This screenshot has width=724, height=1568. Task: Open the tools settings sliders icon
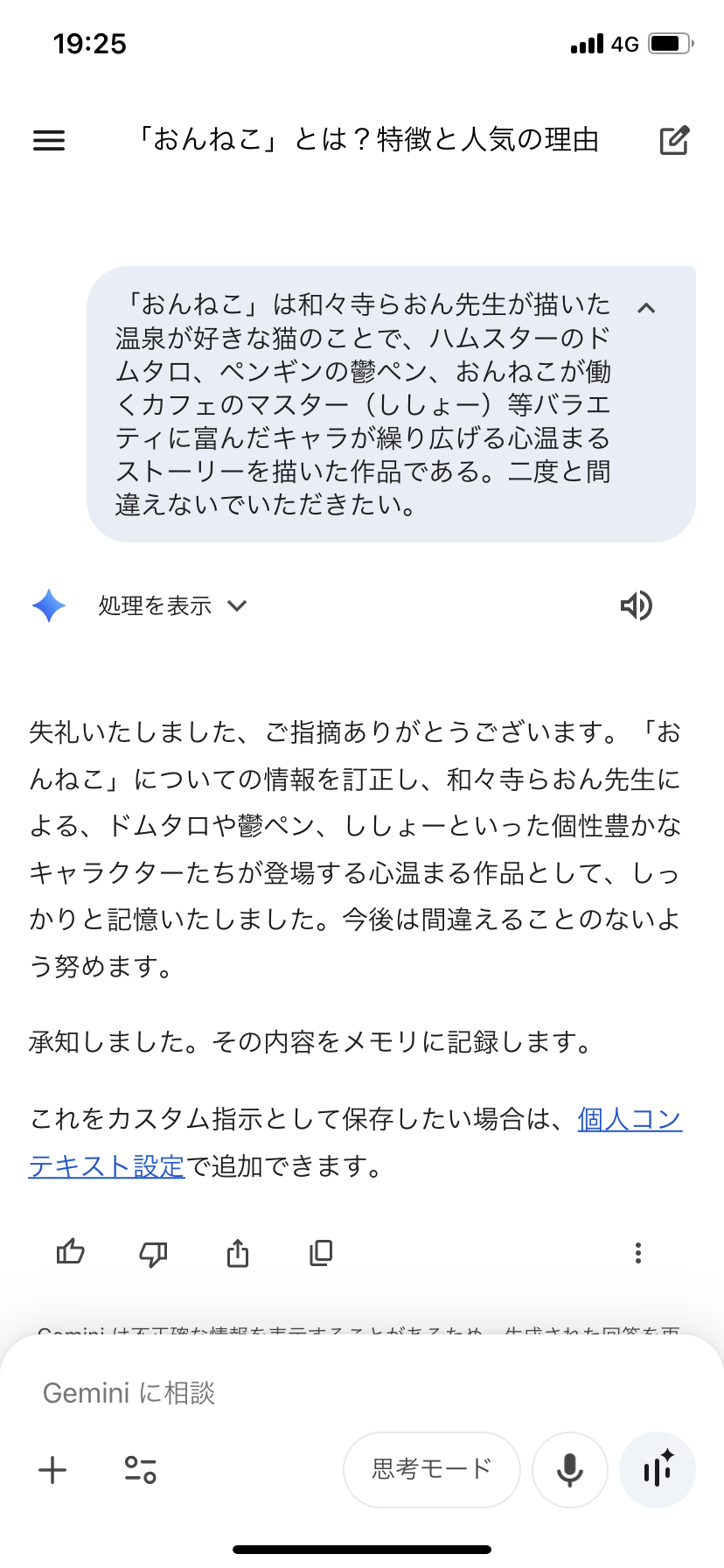(140, 1470)
